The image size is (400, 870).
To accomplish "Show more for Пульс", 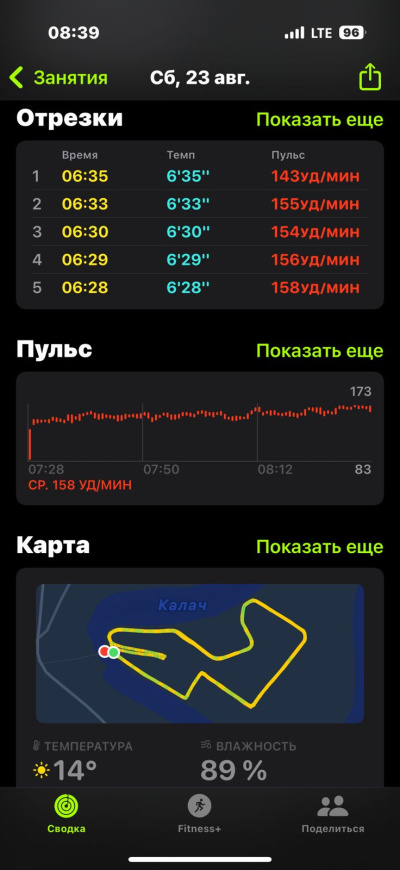I will point(320,351).
